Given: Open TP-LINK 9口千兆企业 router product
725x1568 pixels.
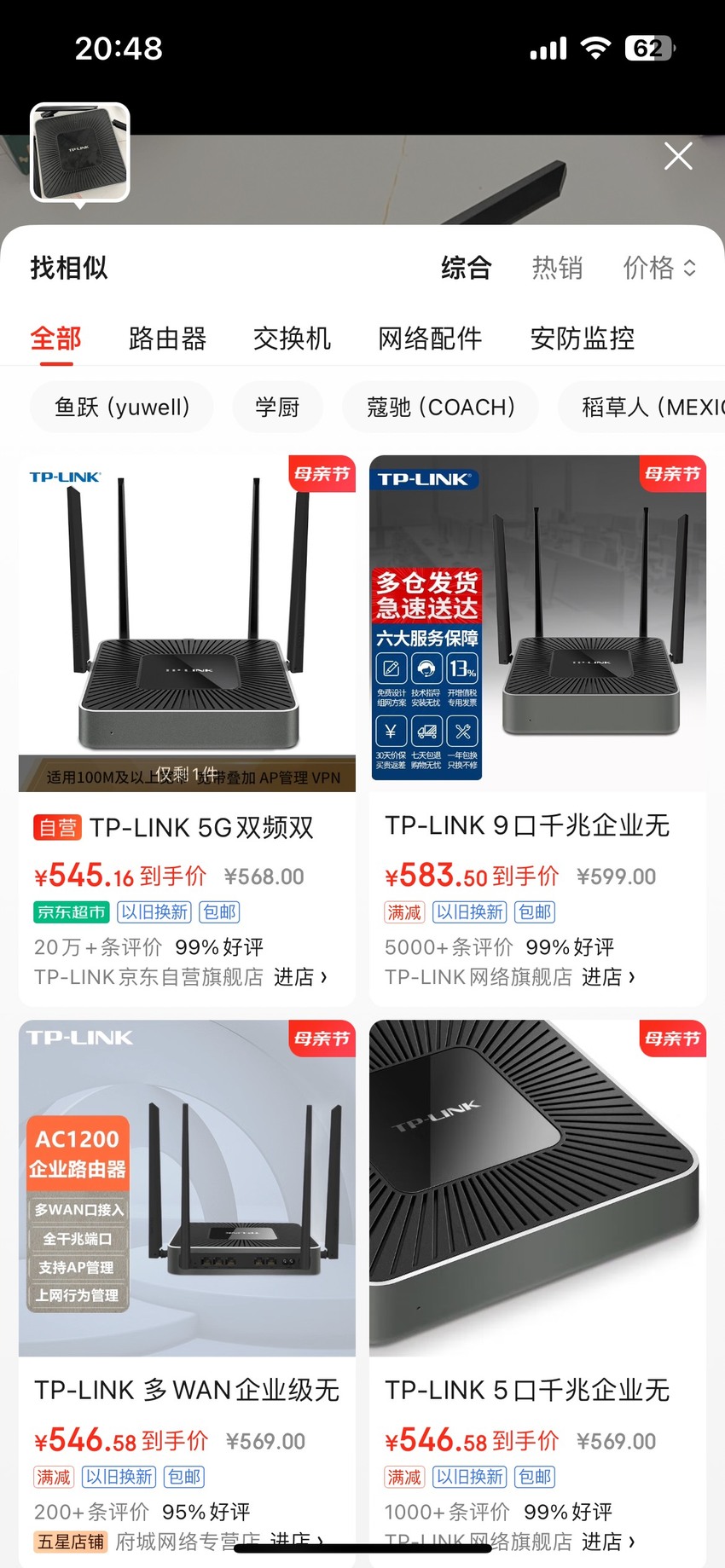Looking at the screenshot, I should point(537,731).
